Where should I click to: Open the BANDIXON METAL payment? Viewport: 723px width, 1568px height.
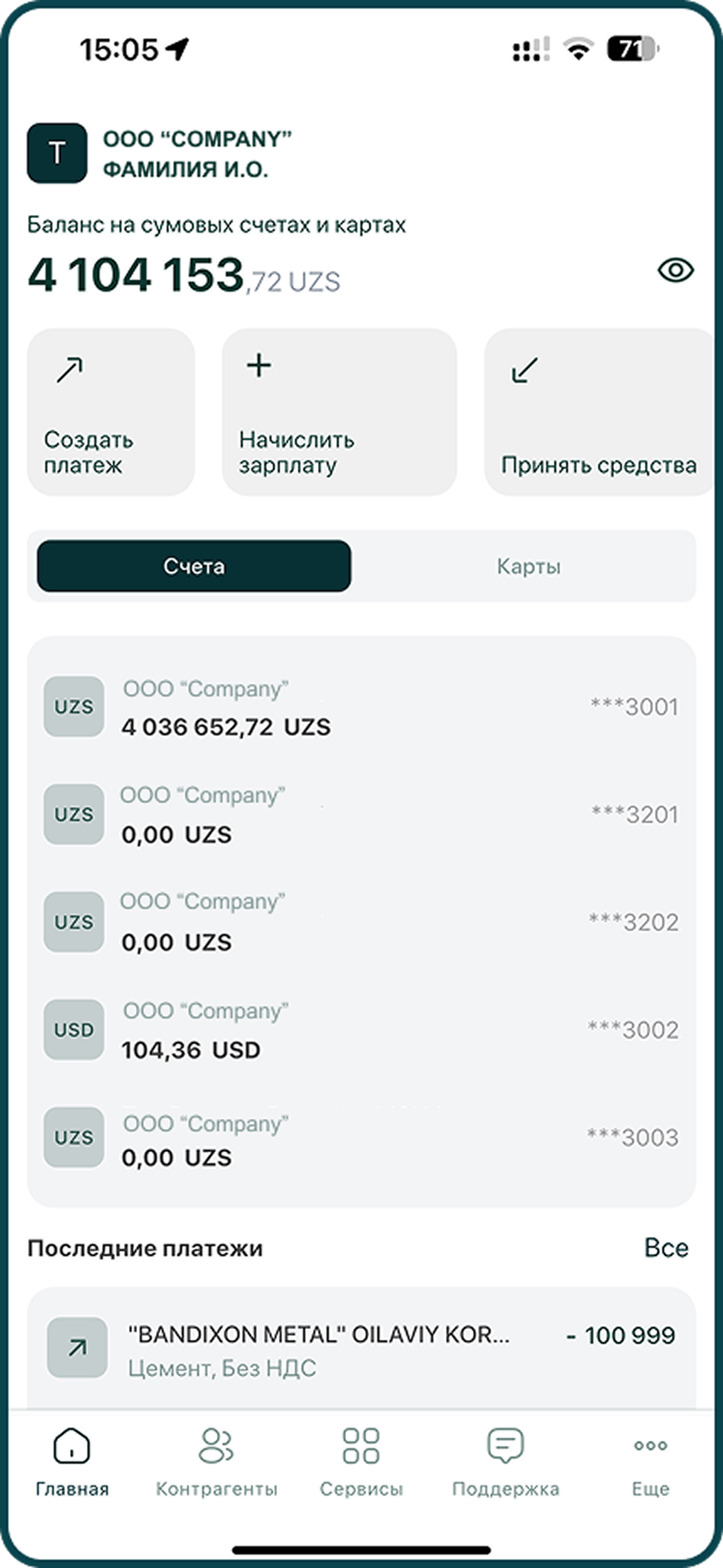click(x=361, y=1349)
